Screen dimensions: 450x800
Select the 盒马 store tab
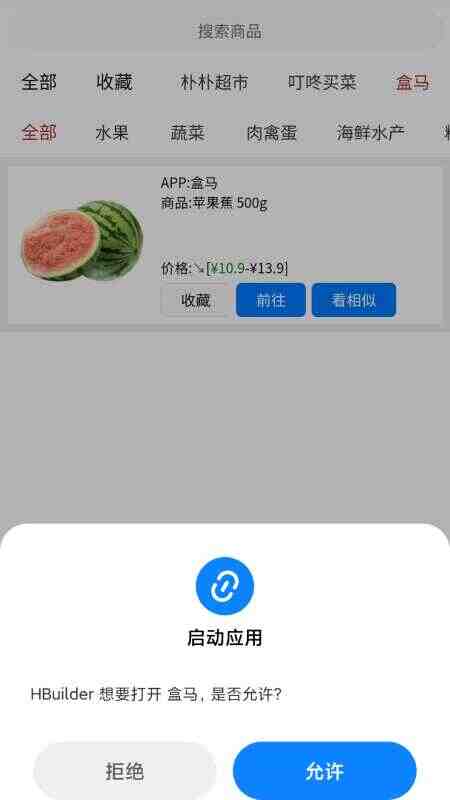pyautogui.click(x=413, y=82)
